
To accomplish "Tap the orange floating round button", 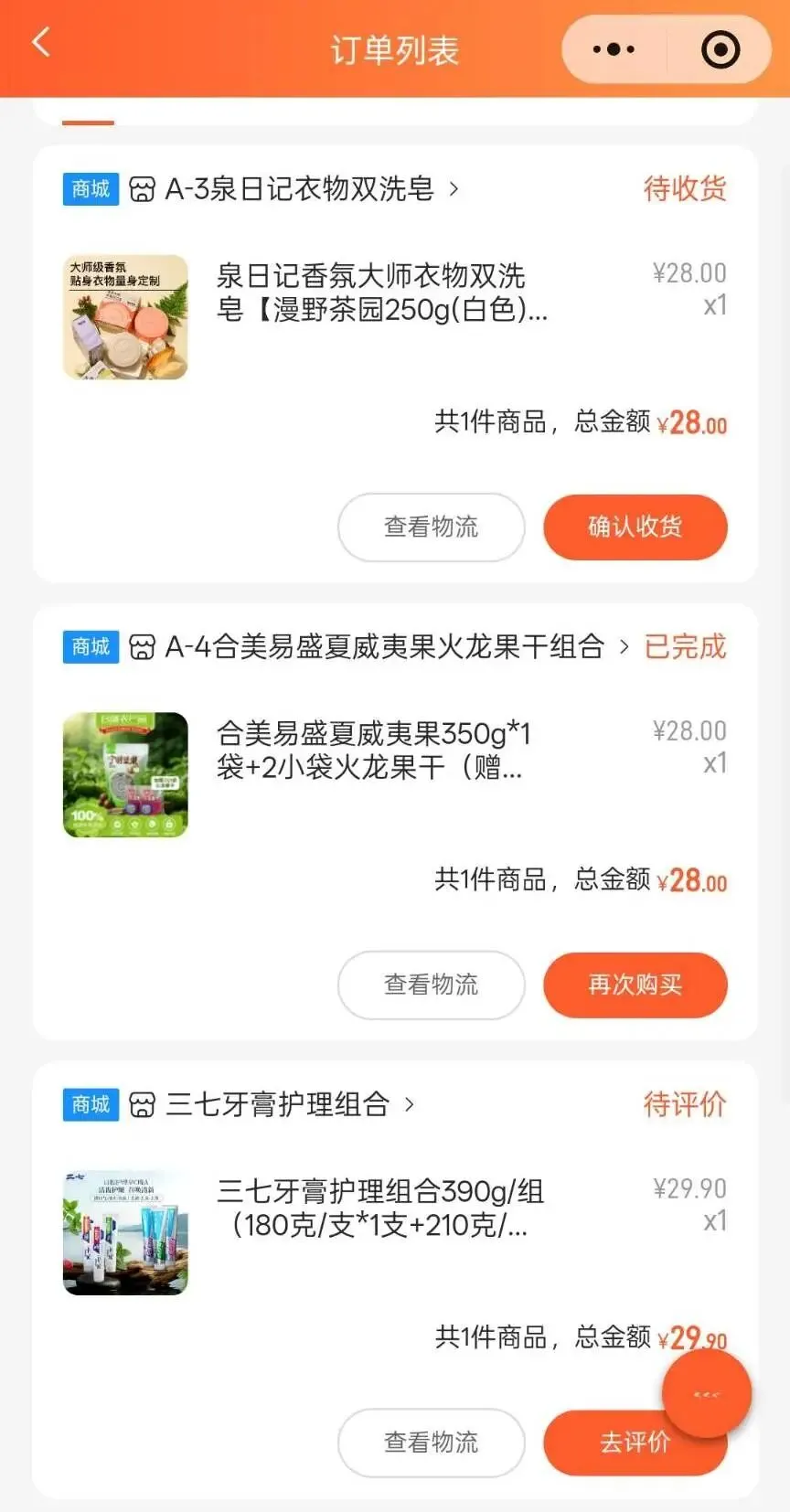I will point(707,1394).
